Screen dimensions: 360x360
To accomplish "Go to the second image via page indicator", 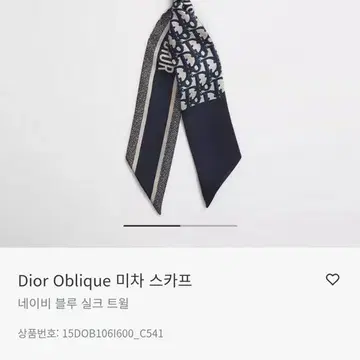I will (209, 226).
